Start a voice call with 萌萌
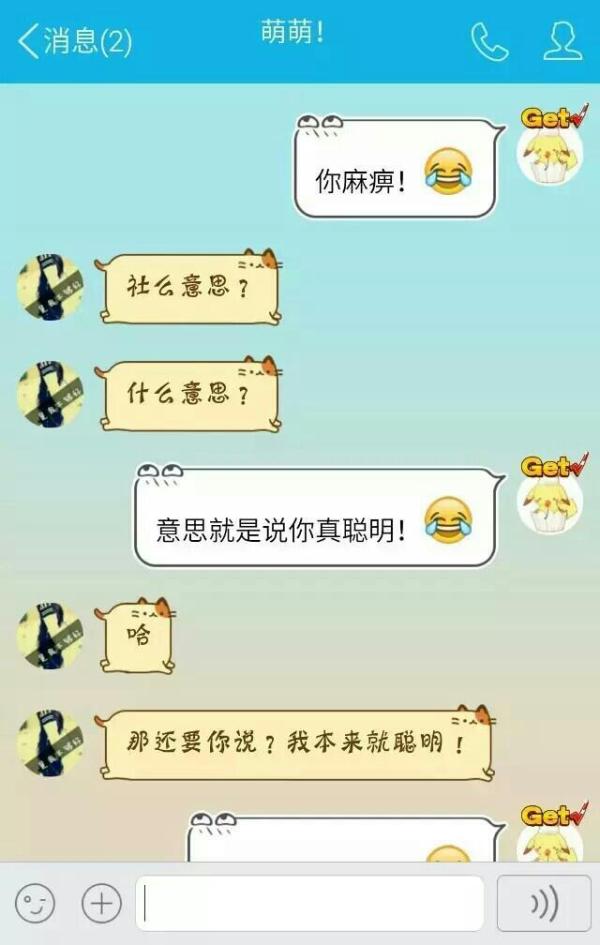 (489, 42)
